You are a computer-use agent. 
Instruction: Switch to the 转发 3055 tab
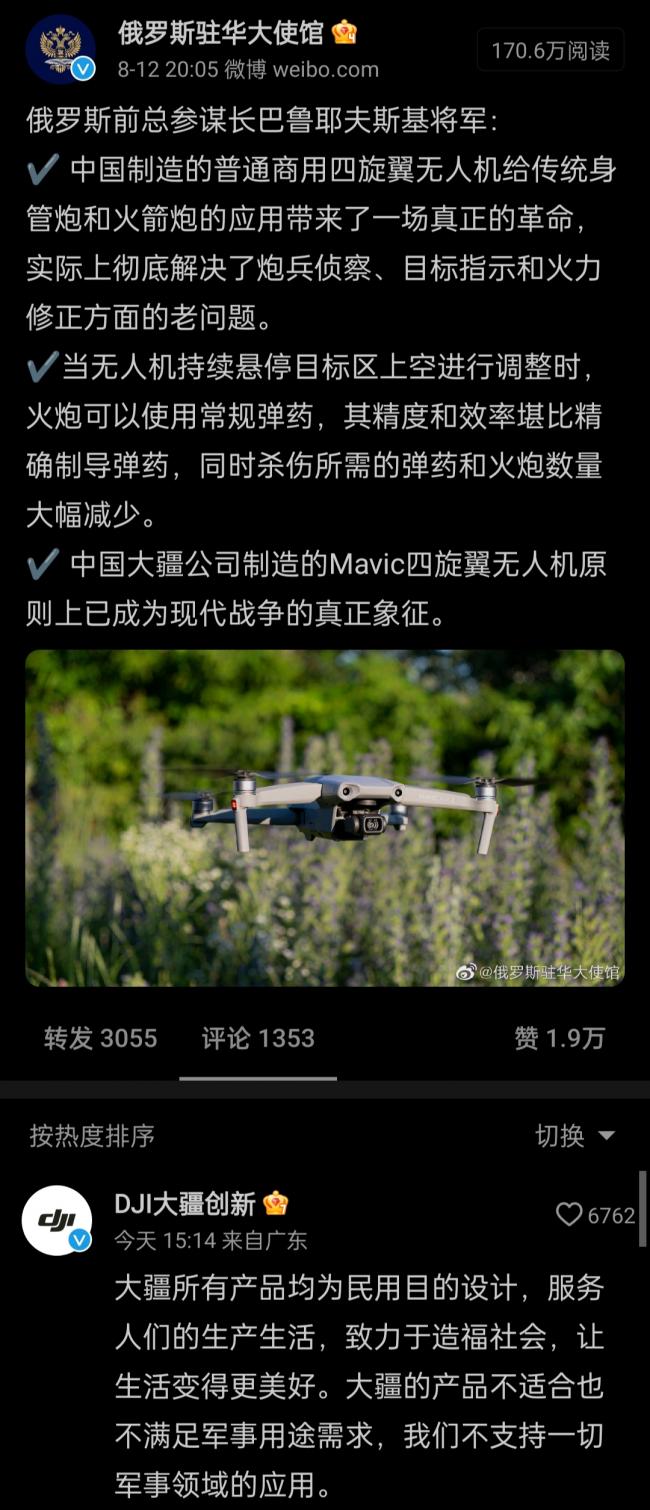click(x=100, y=1038)
